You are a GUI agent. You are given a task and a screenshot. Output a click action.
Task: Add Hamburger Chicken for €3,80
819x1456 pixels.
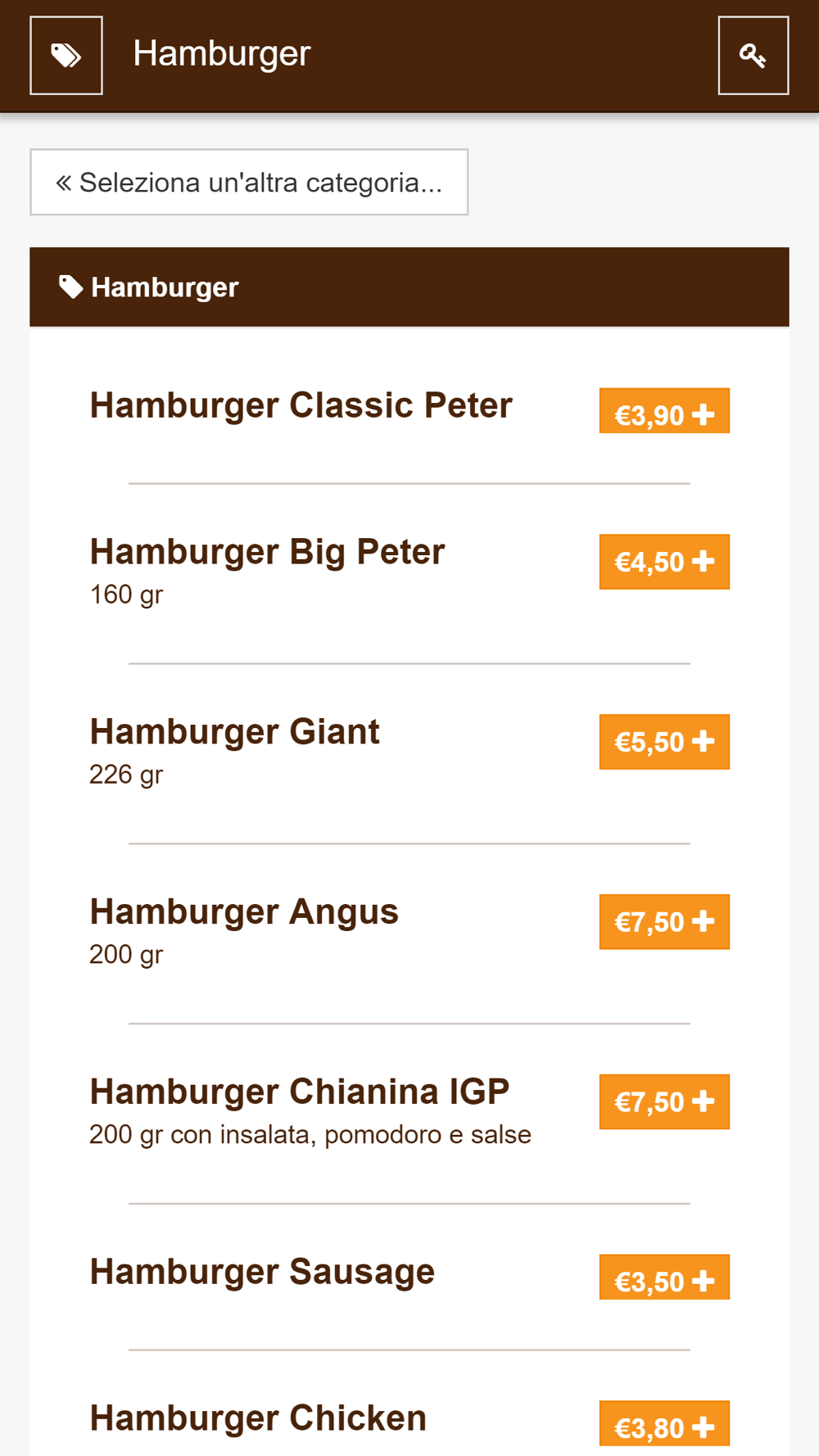click(x=664, y=1424)
